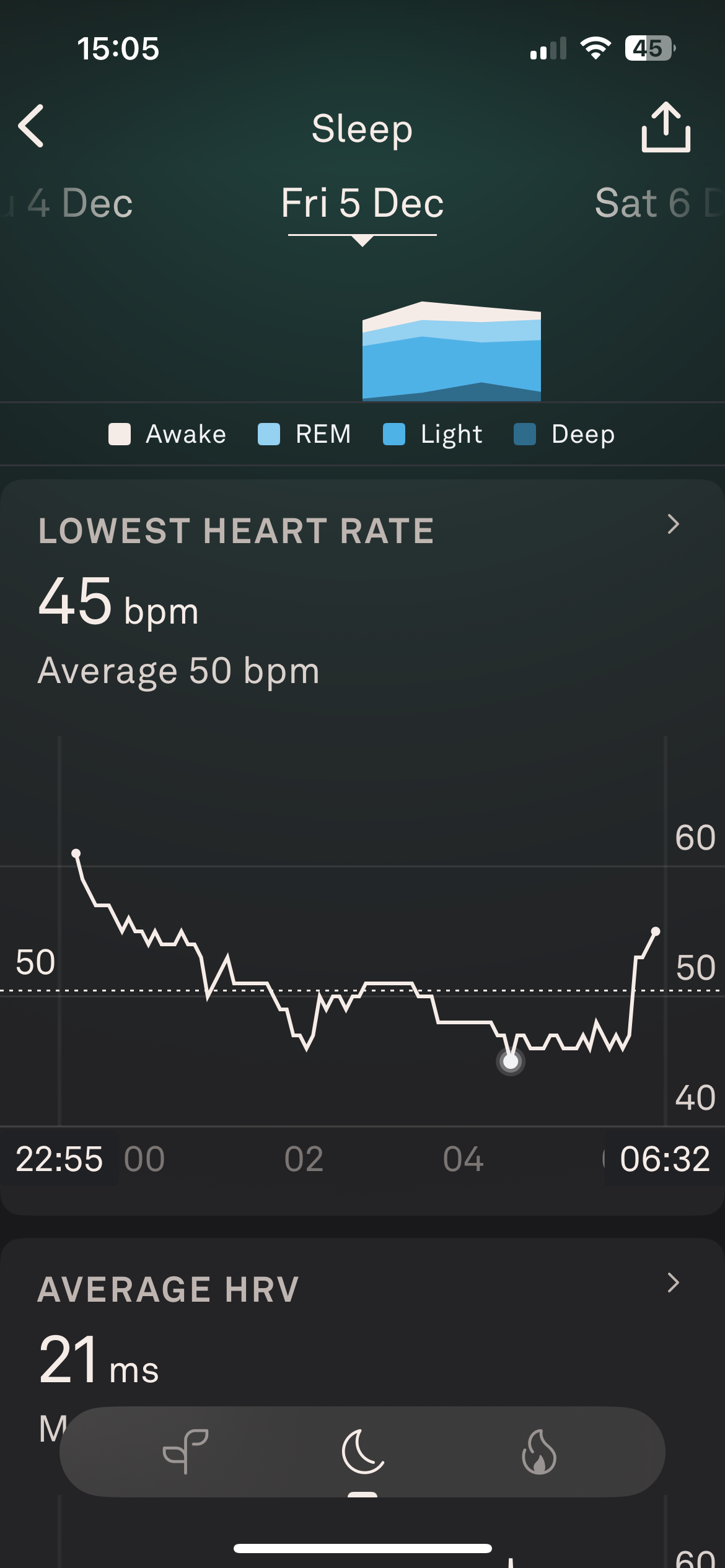Viewport: 725px width, 1568px height.
Task: Expand the Average HRV details
Action: [x=673, y=1283]
